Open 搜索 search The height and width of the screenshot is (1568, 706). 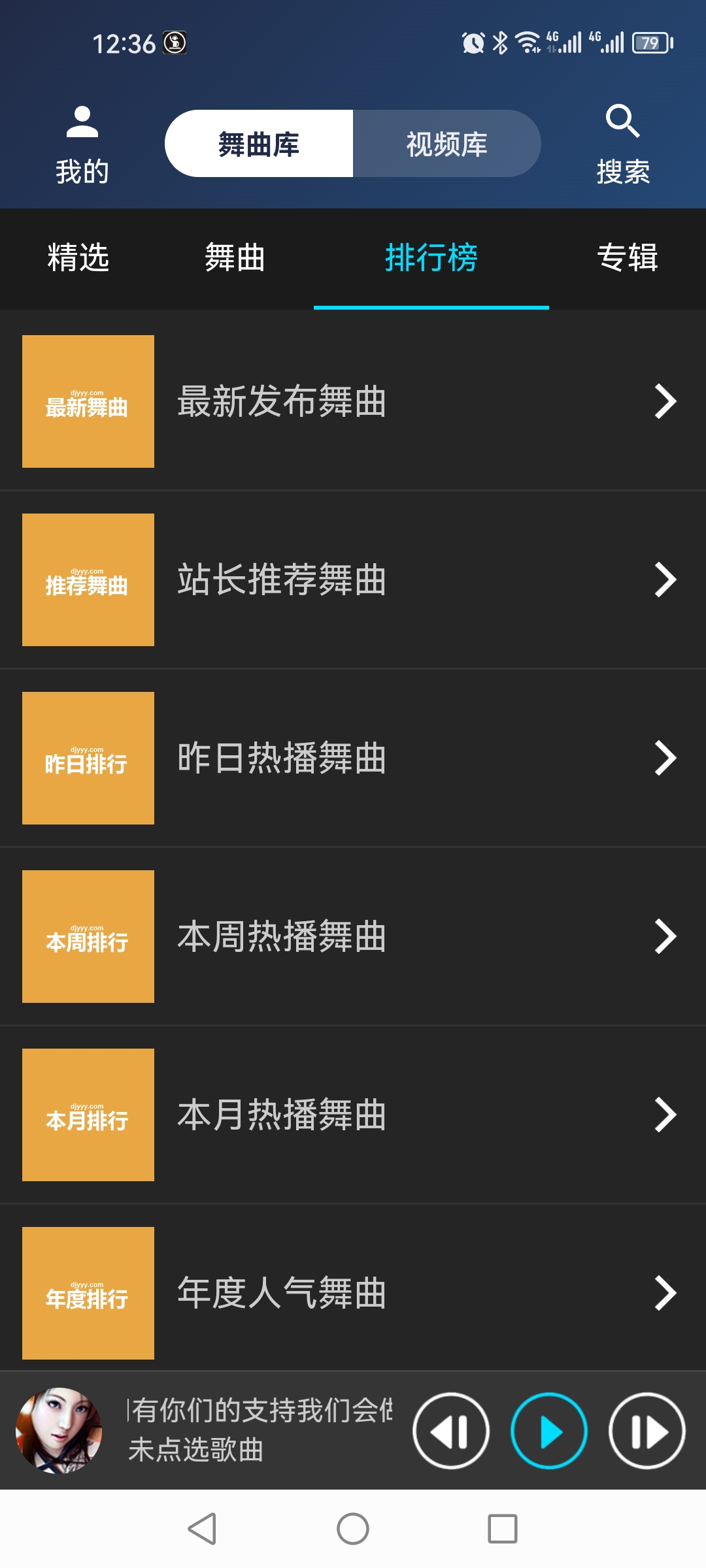(622, 145)
